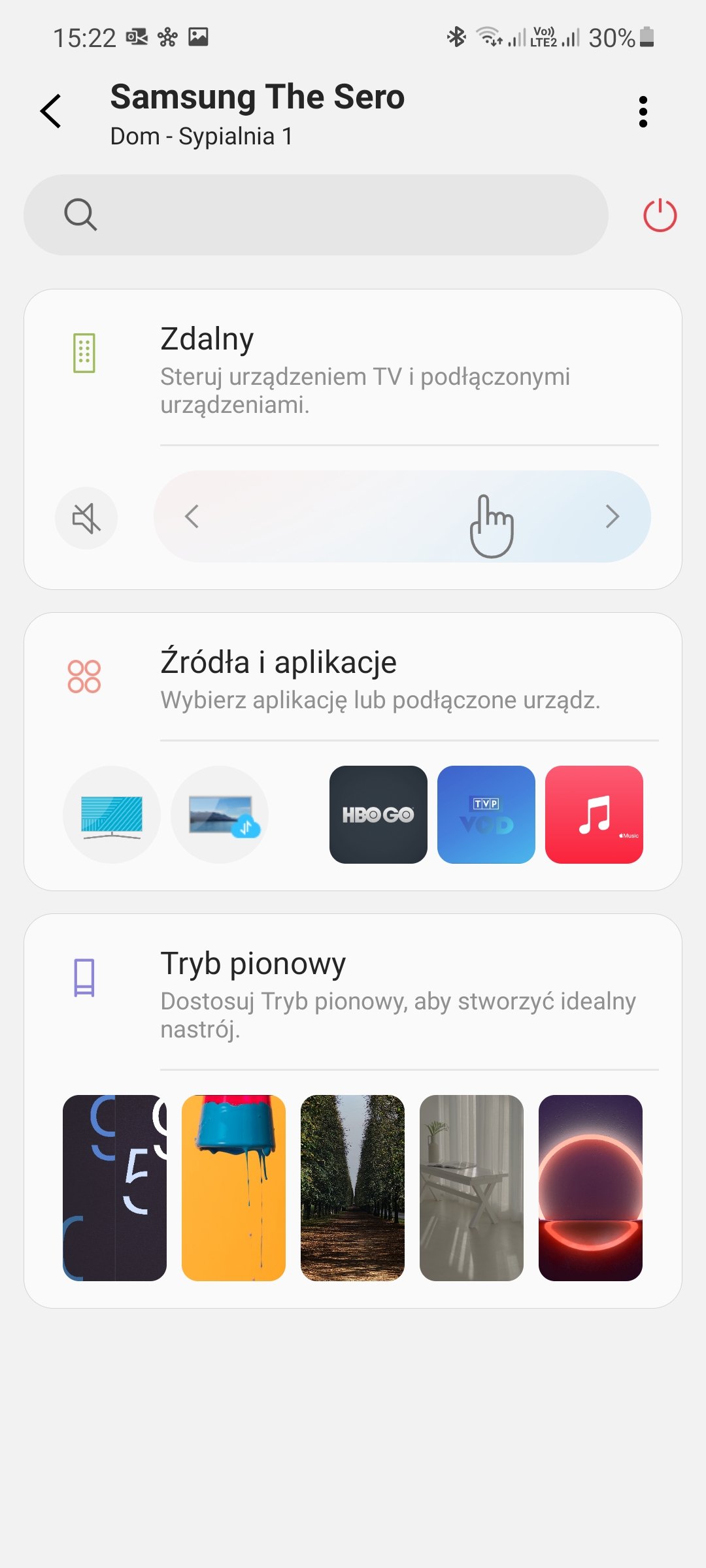Image resolution: width=706 pixels, height=1568 pixels.
Task: Launch HBO GO app
Action: click(x=378, y=815)
